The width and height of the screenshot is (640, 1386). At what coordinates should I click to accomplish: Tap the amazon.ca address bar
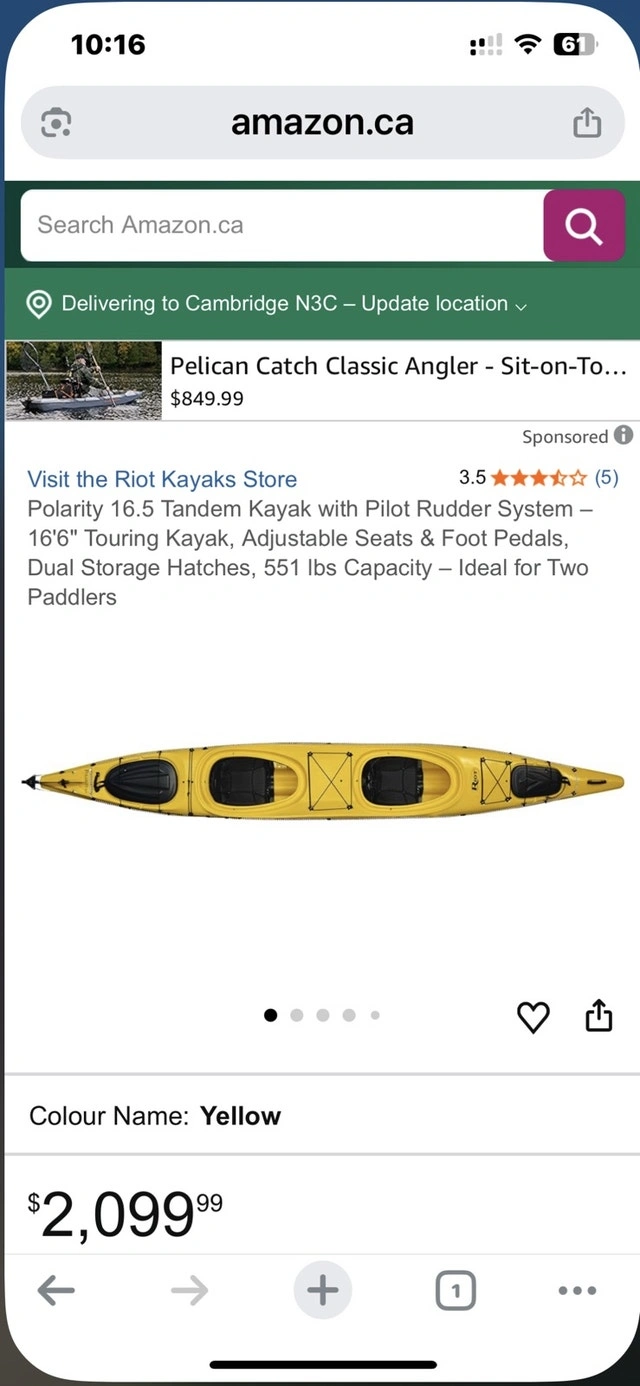(322, 123)
